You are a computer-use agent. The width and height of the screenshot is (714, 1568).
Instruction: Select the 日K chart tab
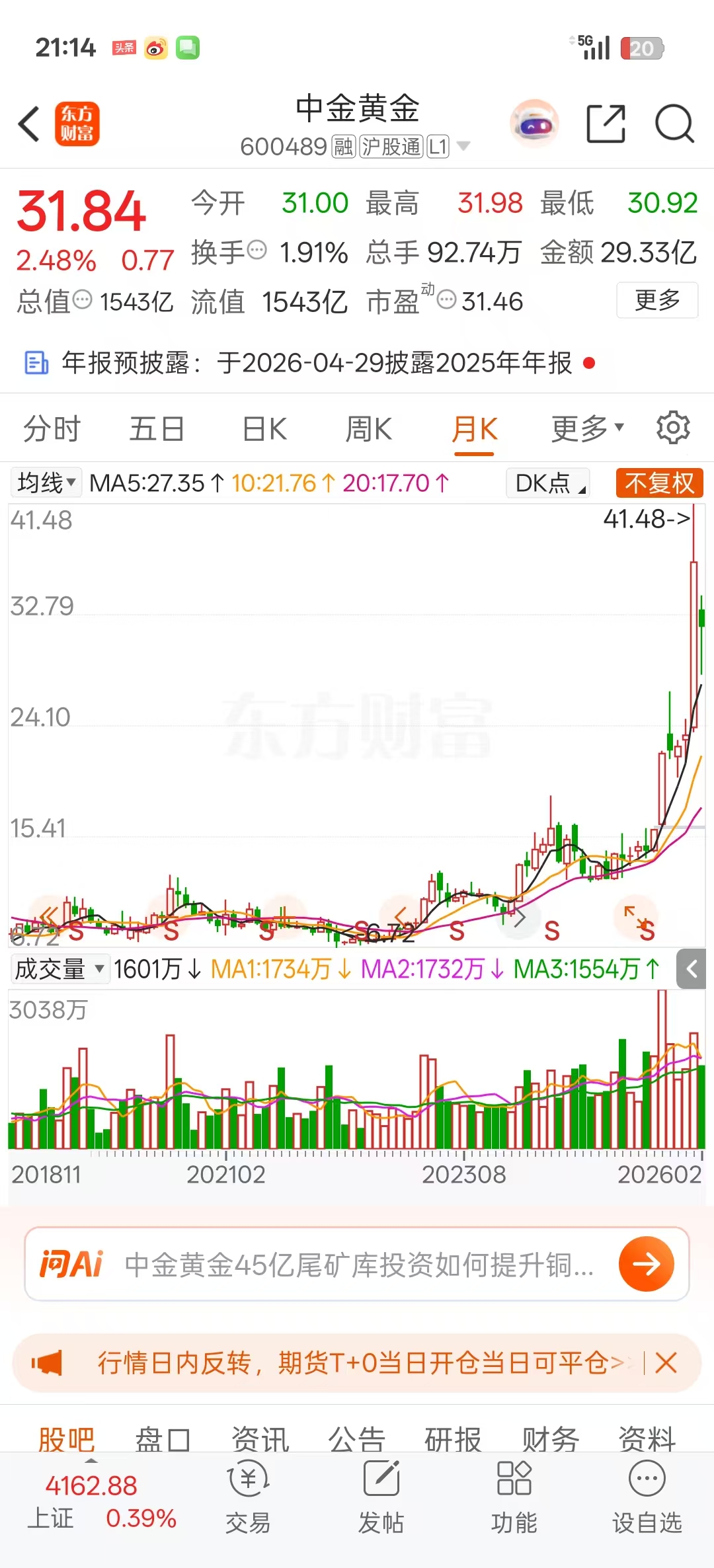coord(264,429)
